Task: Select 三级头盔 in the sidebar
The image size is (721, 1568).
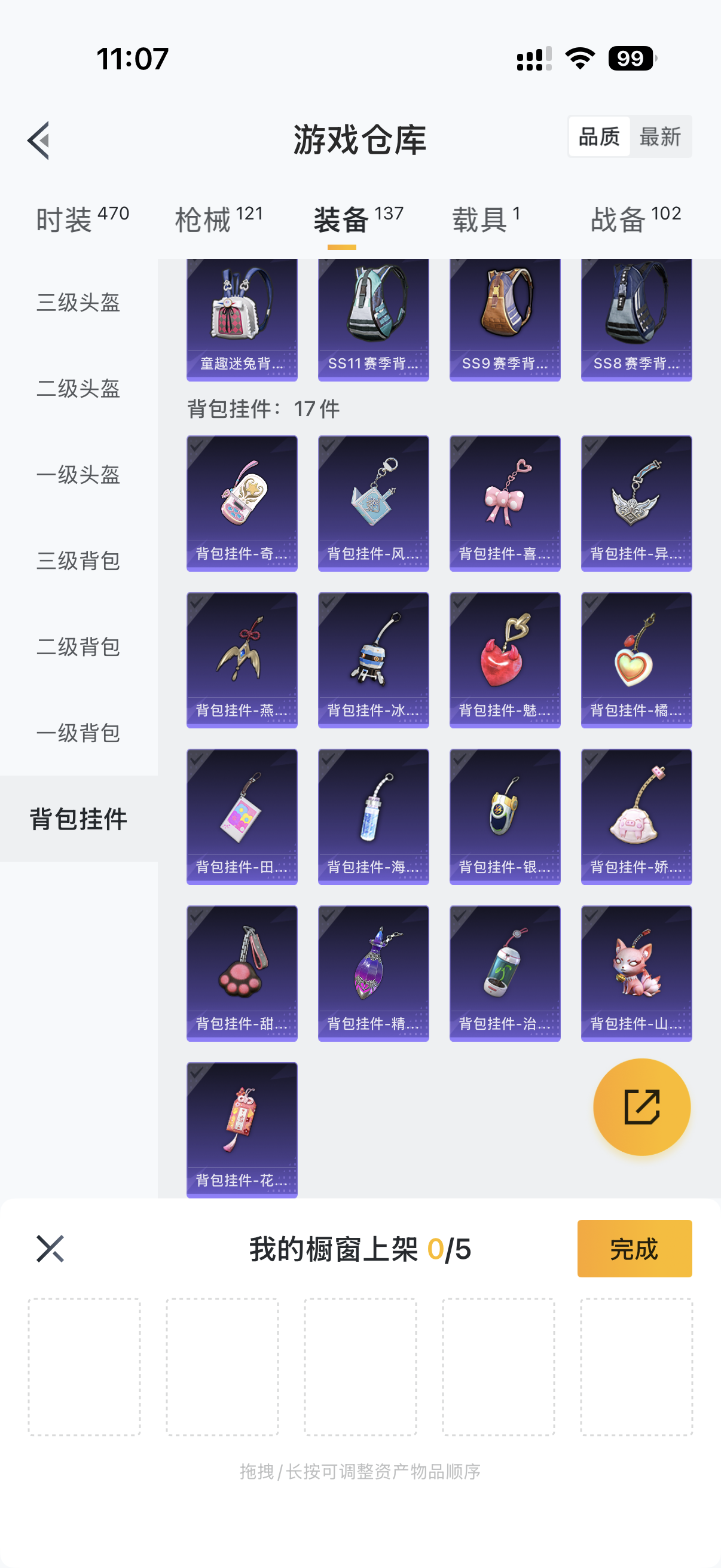Action: (x=78, y=302)
